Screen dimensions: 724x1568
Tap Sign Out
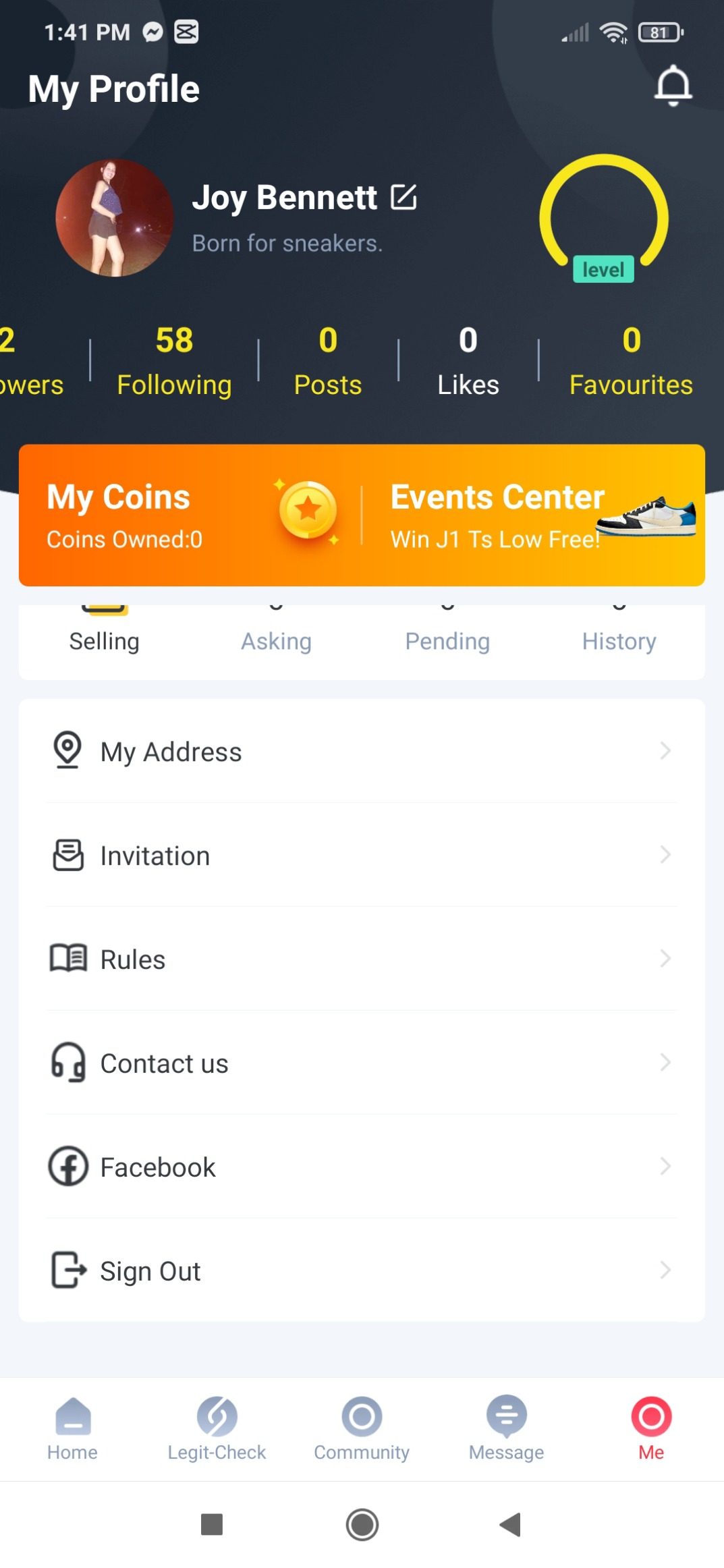pos(362,1270)
